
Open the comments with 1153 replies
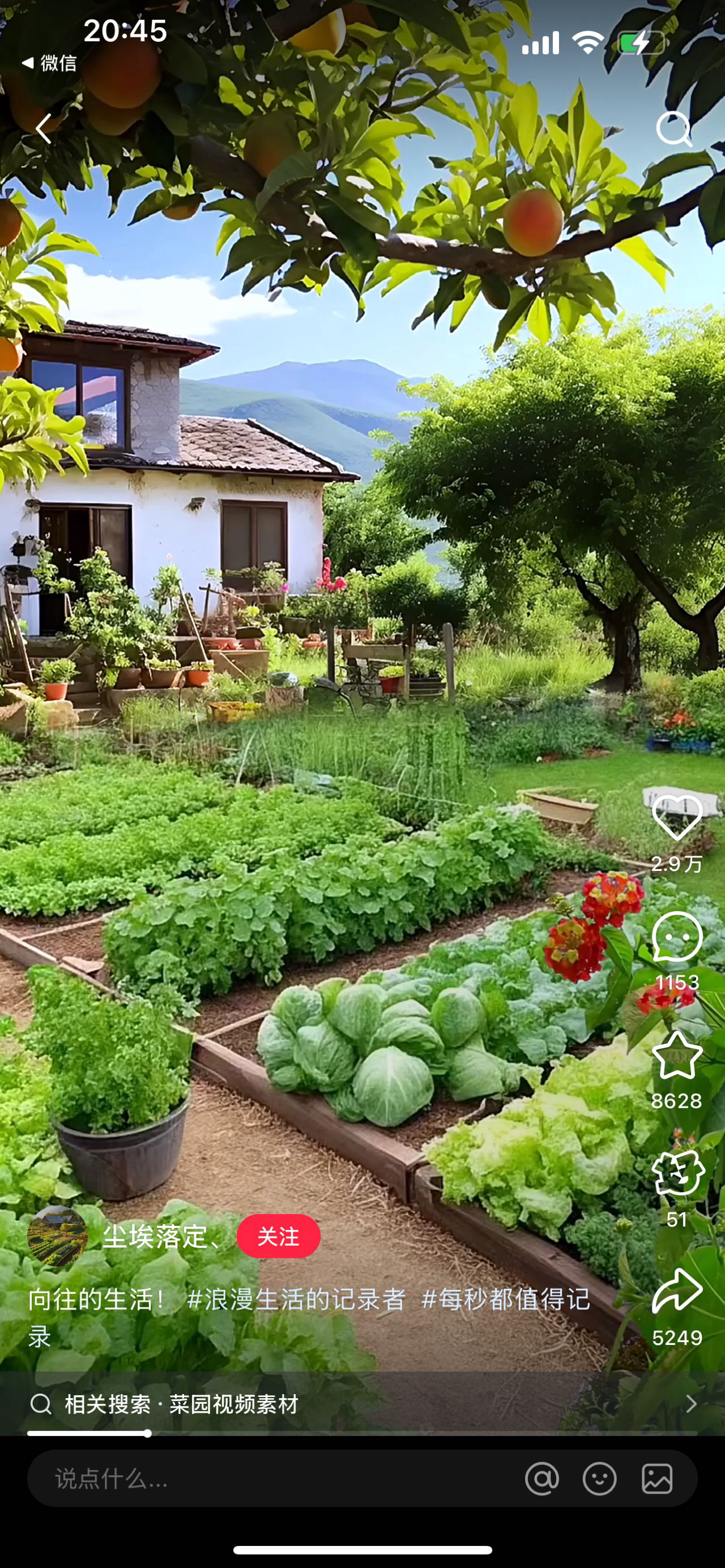[677, 937]
